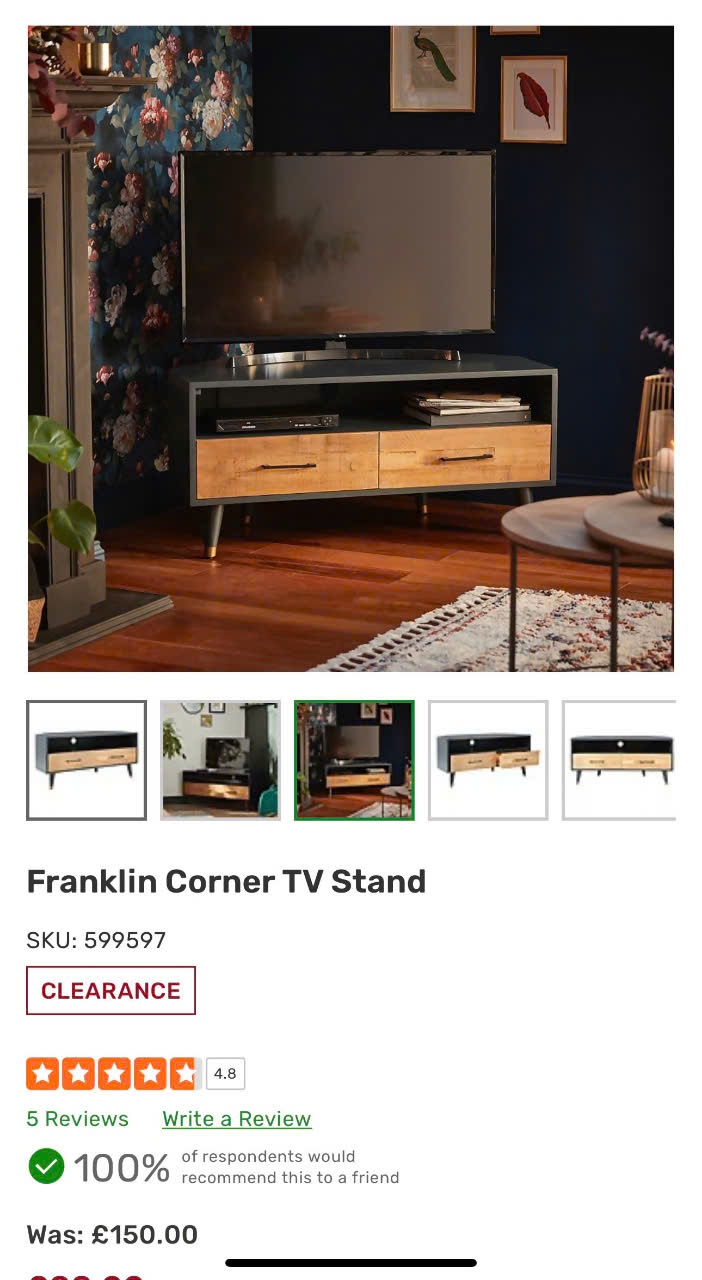Open the main Franklin TV stand product image
Viewport: 702px width, 1280px height.
[350, 348]
